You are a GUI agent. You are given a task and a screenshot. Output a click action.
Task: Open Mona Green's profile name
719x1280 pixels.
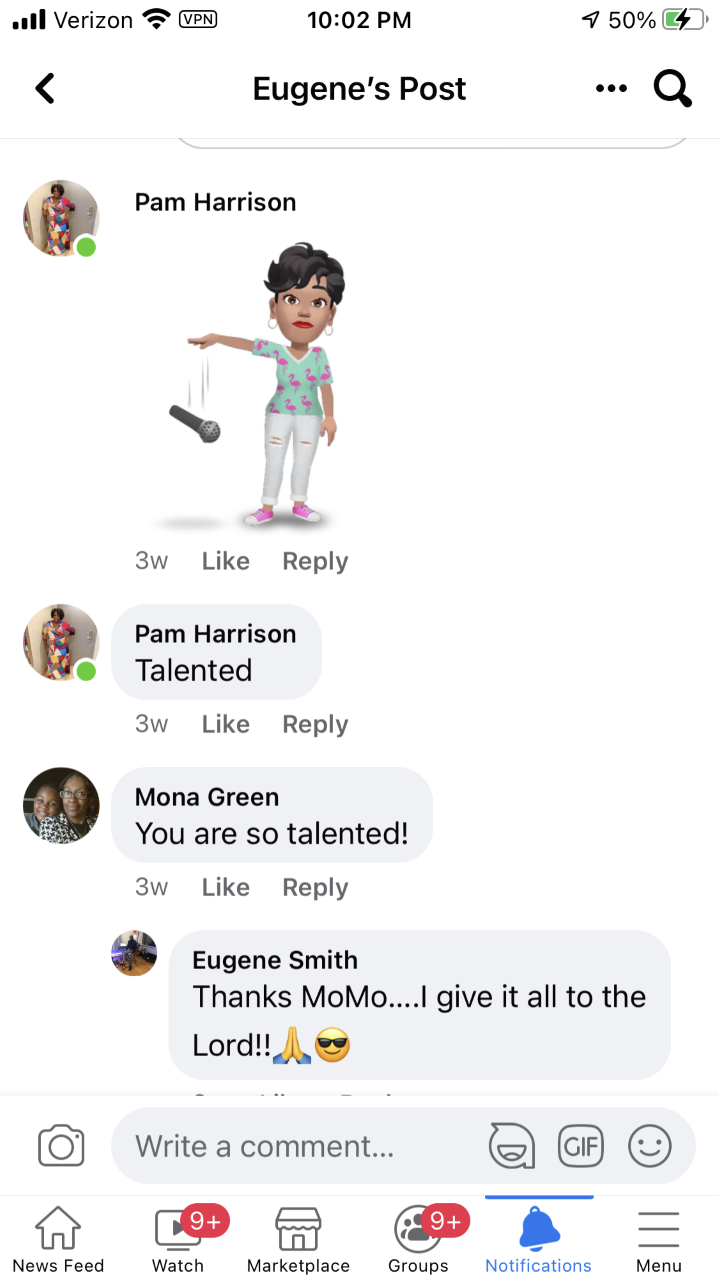pyautogui.click(x=207, y=797)
